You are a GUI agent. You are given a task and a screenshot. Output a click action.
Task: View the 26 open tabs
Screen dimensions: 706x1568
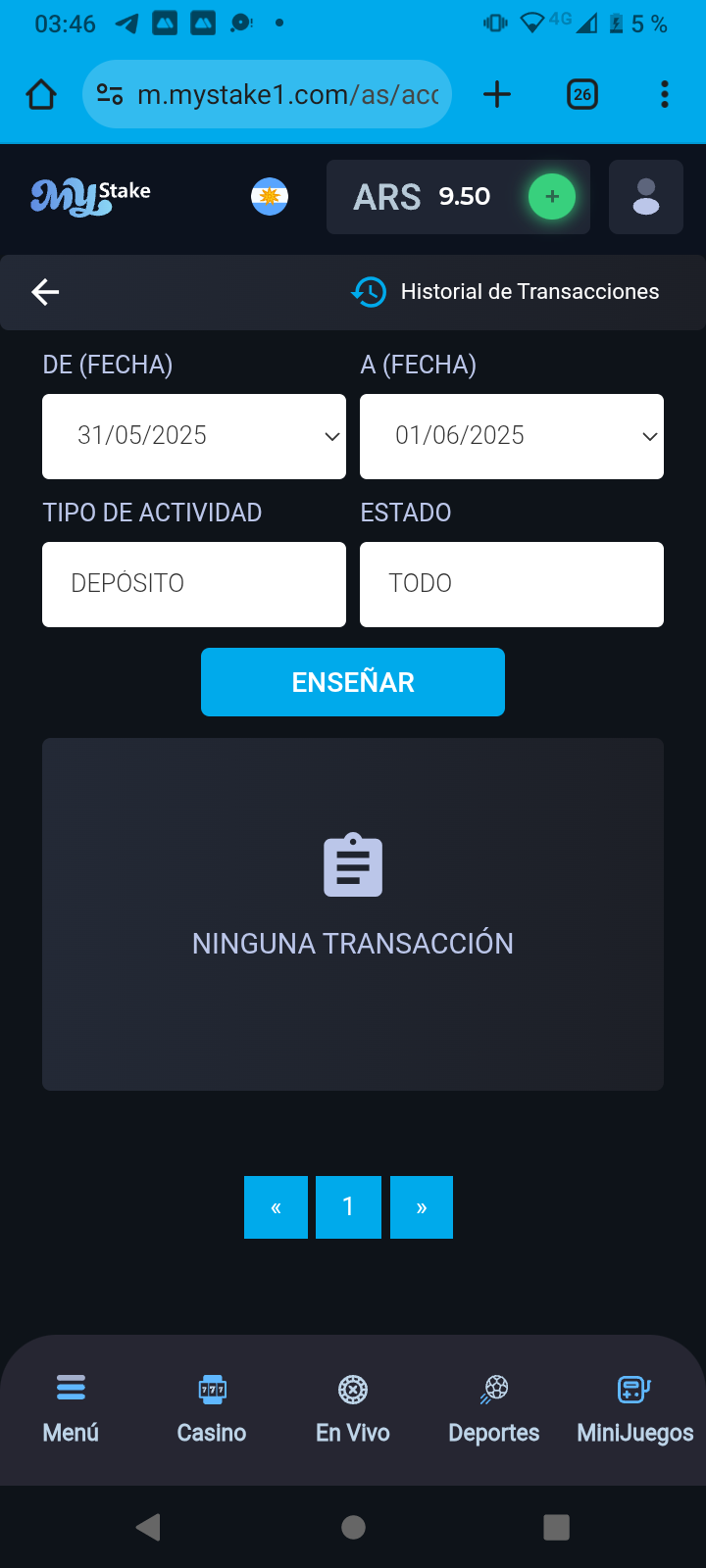[582, 95]
